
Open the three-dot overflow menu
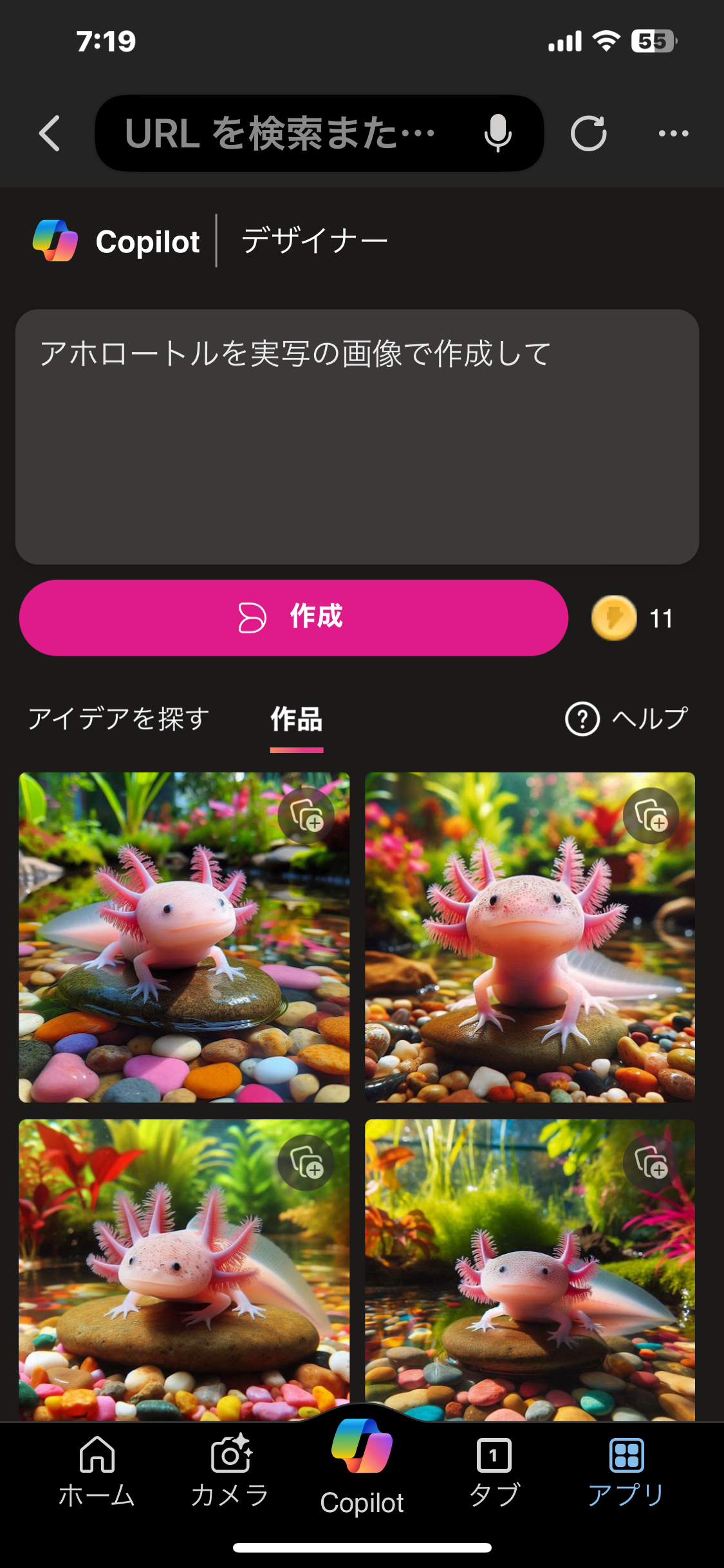[x=673, y=134]
